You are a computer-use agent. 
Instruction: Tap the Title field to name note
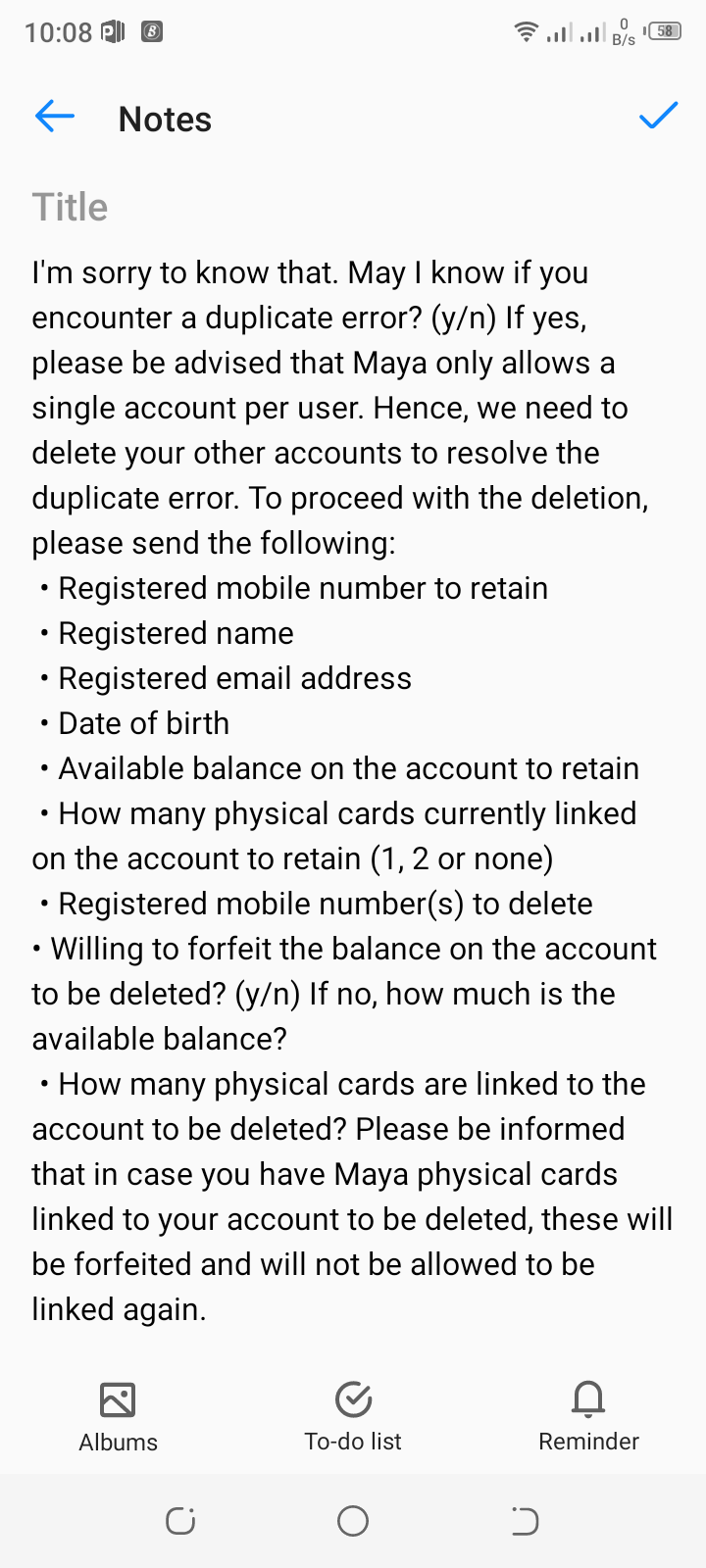353,208
